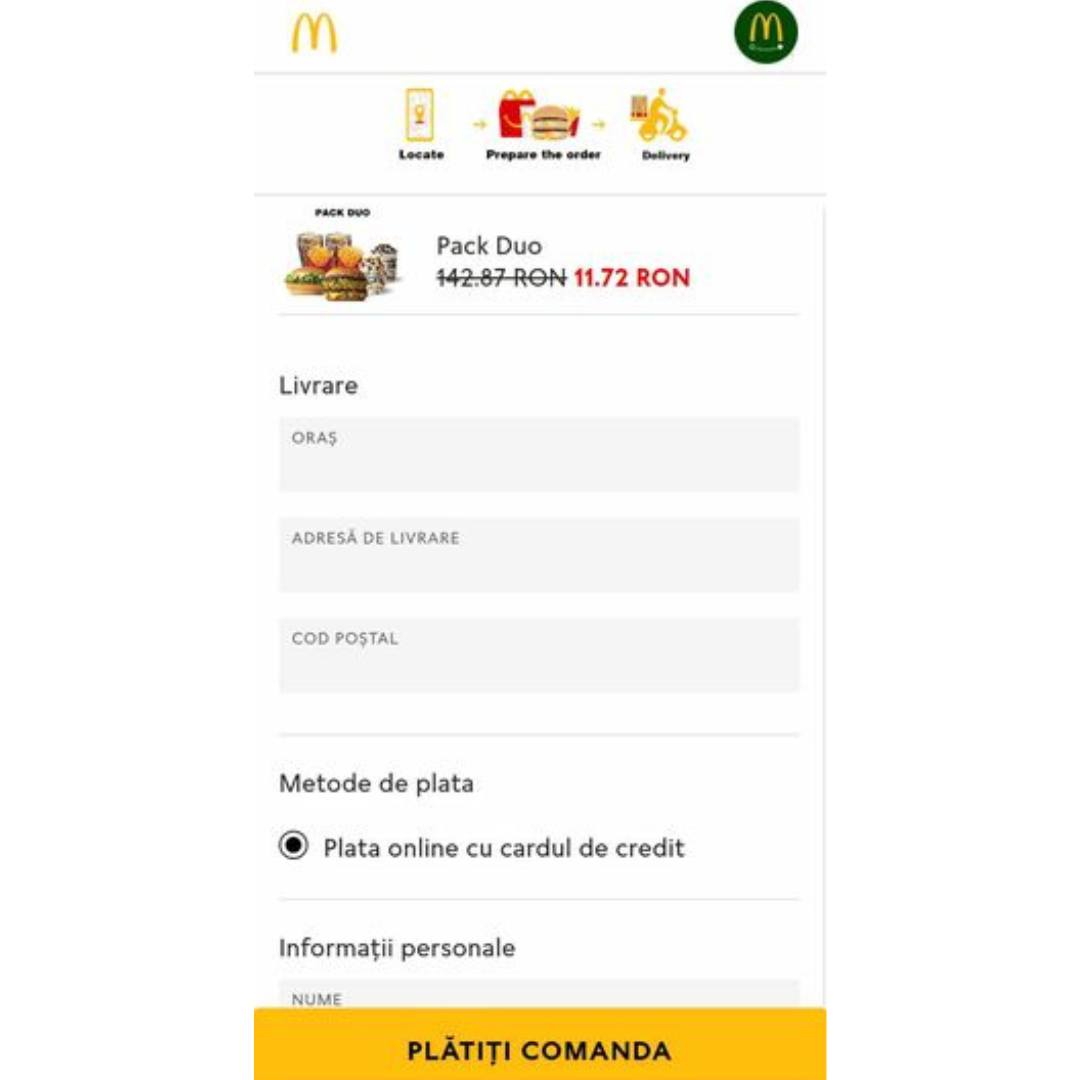The width and height of the screenshot is (1080, 1080).
Task: Tap the ORAȘ city field
Action: [539, 455]
